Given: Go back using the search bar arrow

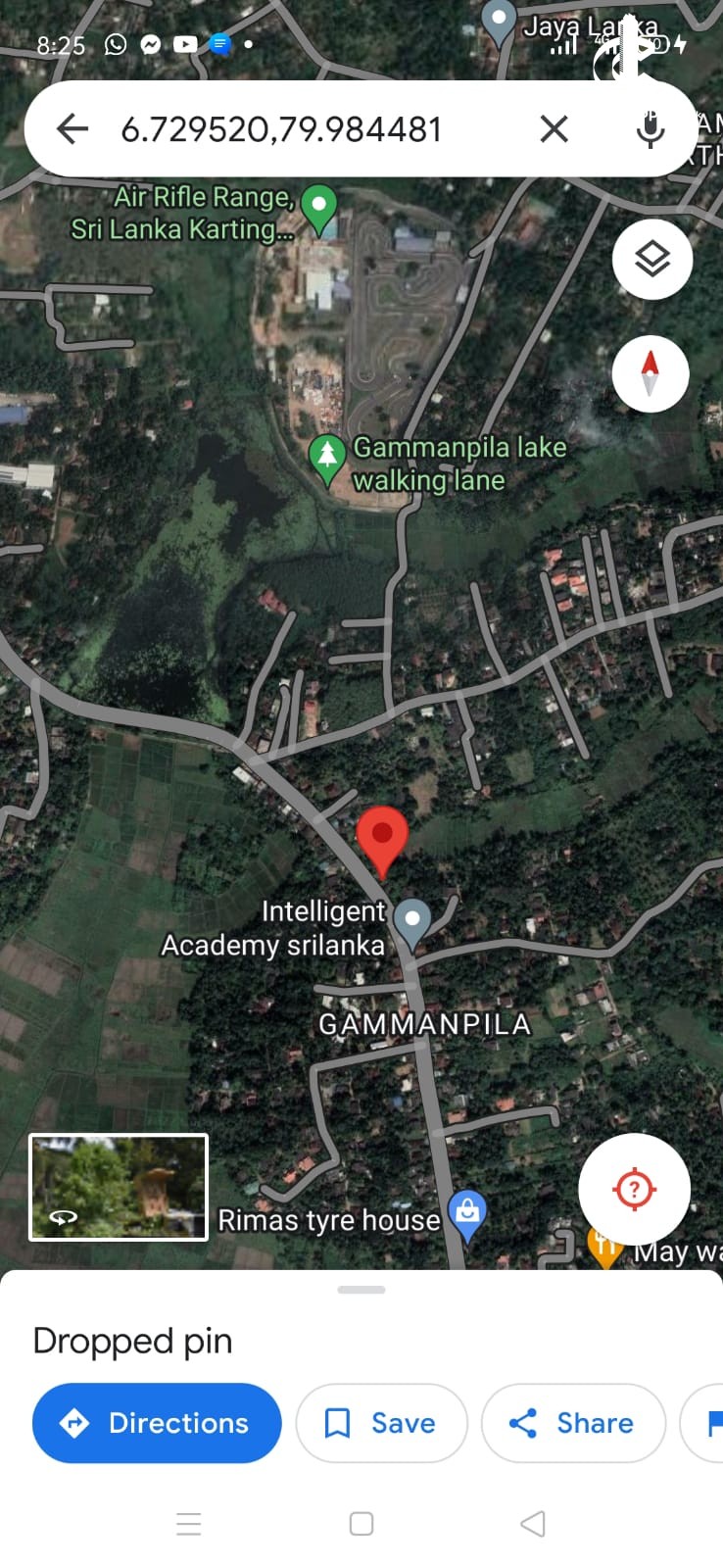Looking at the screenshot, I should [x=72, y=128].
